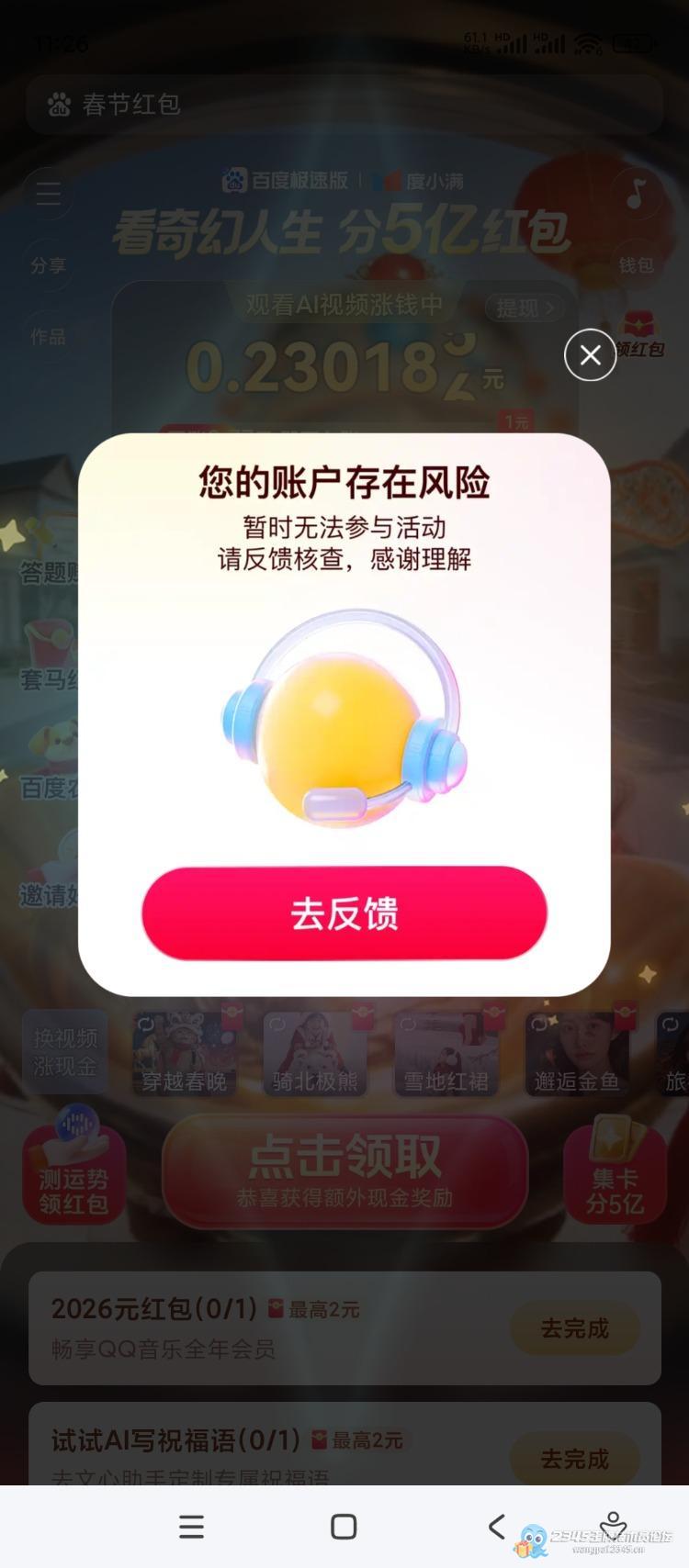Screen dimensions: 689x1568
Task: Close the account risk dialog
Action: click(x=590, y=354)
